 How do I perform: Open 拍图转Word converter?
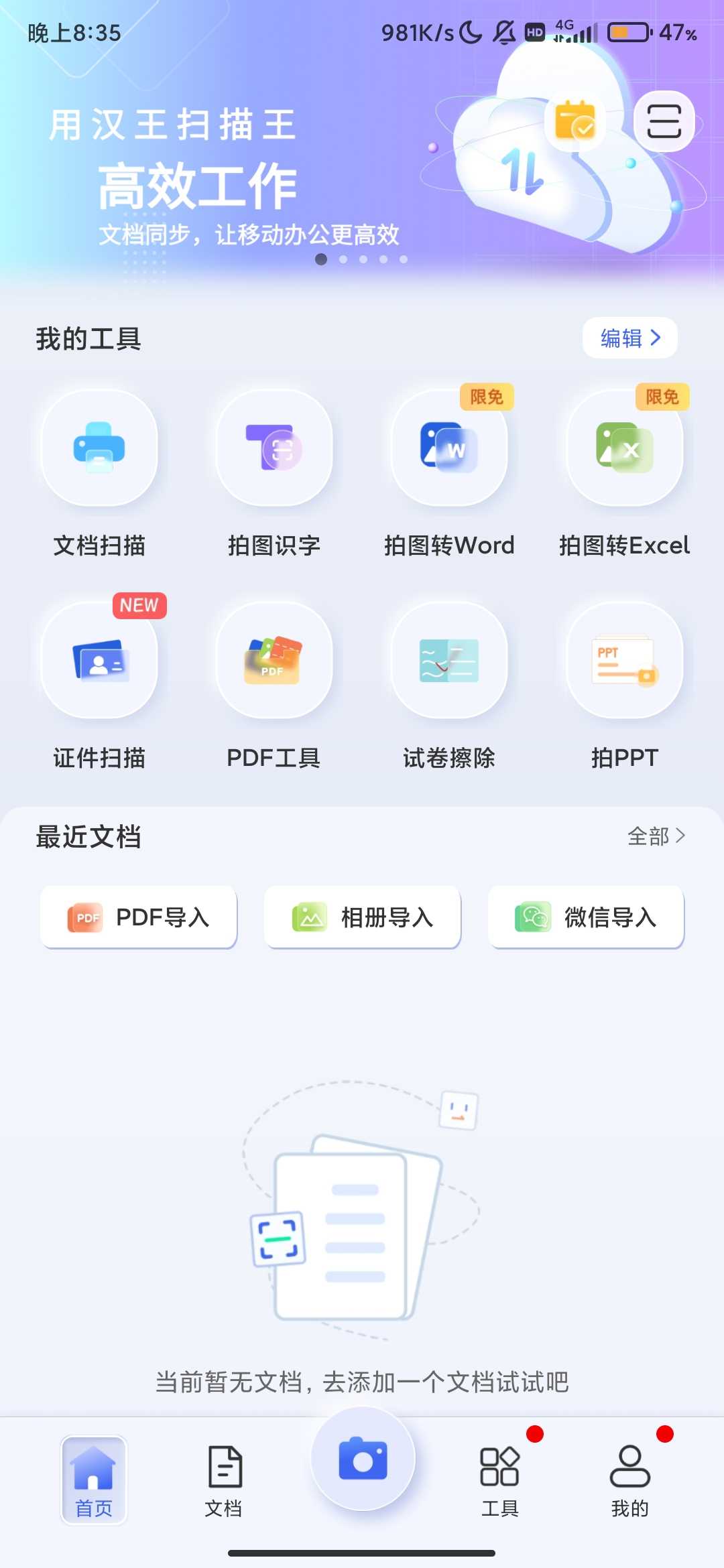(449, 448)
